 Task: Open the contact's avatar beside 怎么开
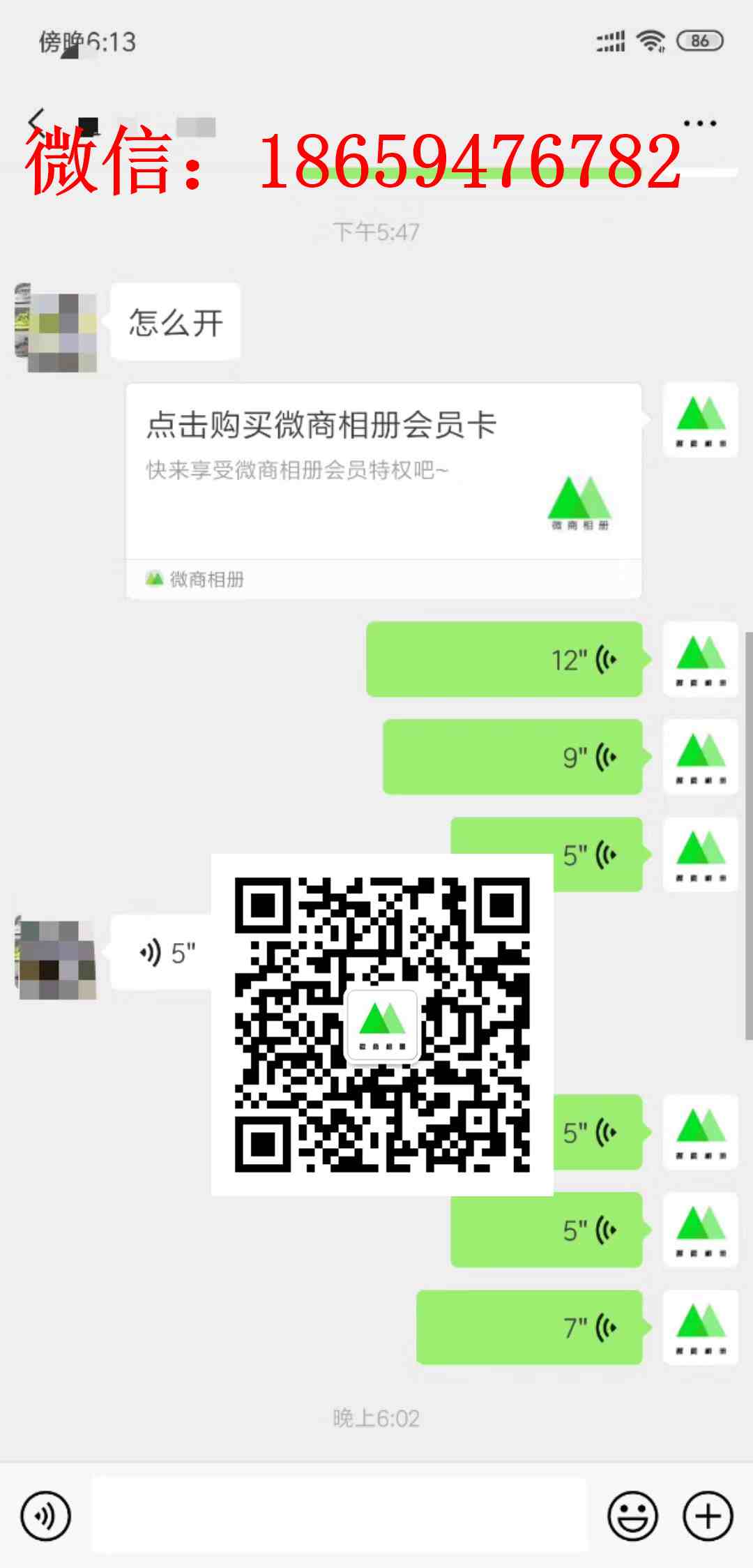coord(56,327)
